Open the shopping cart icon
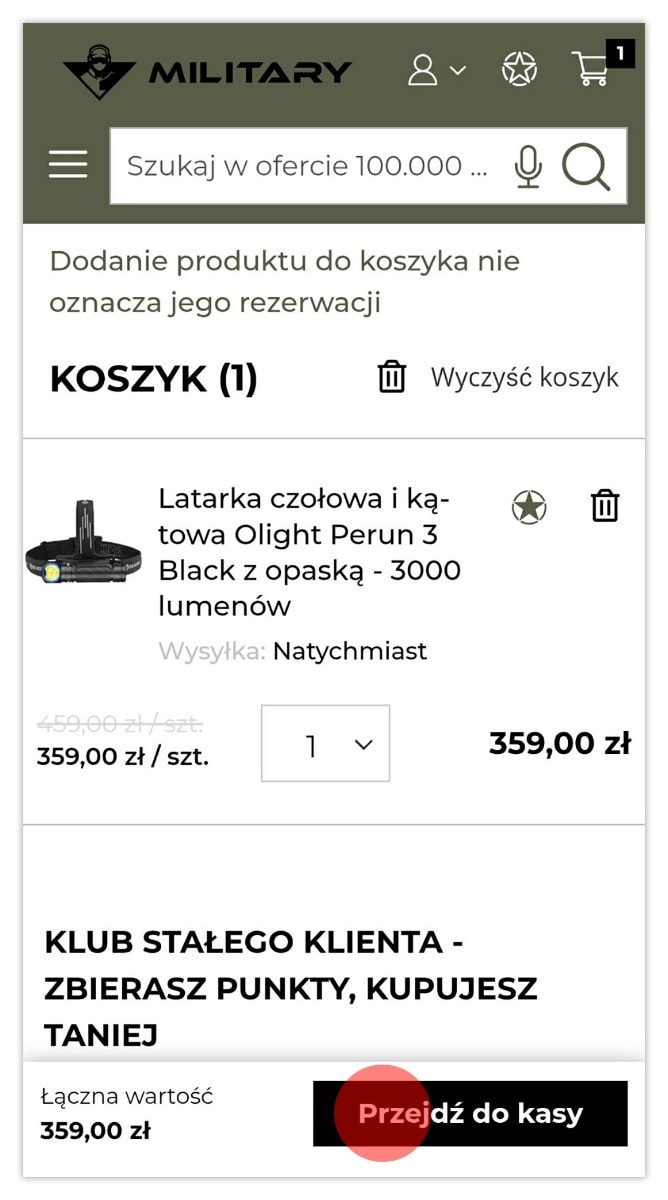Image resolution: width=668 pixels, height=1200 pixels. coord(593,68)
